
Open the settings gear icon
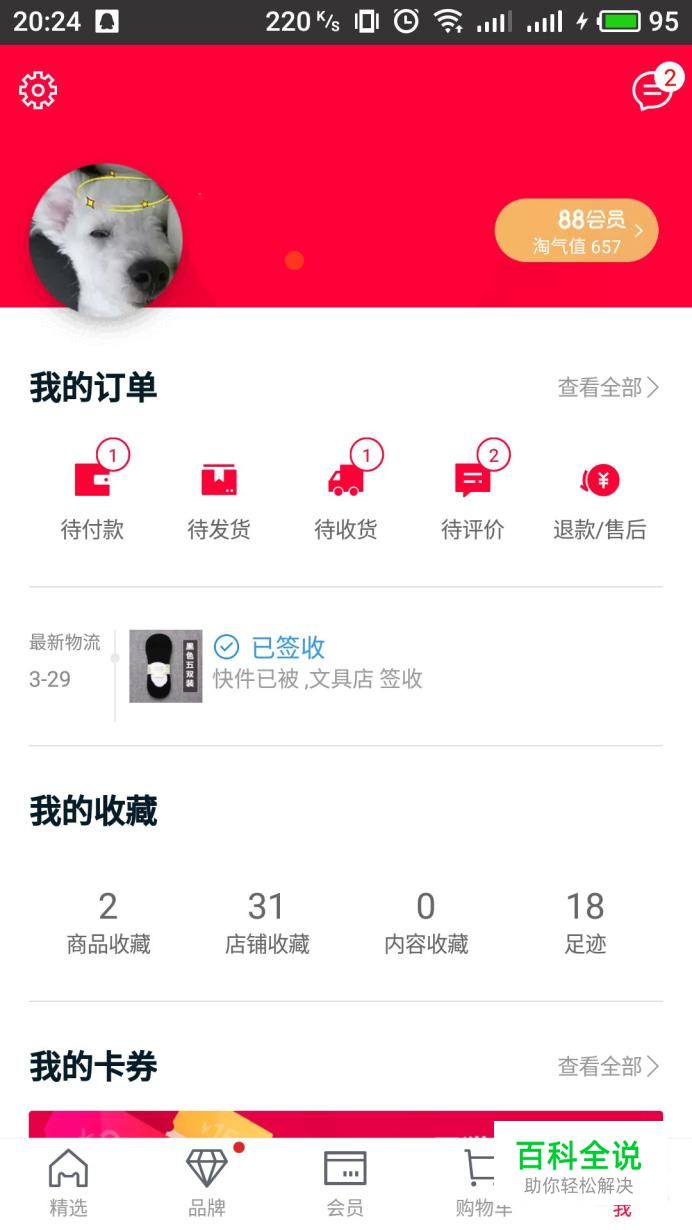click(x=38, y=91)
